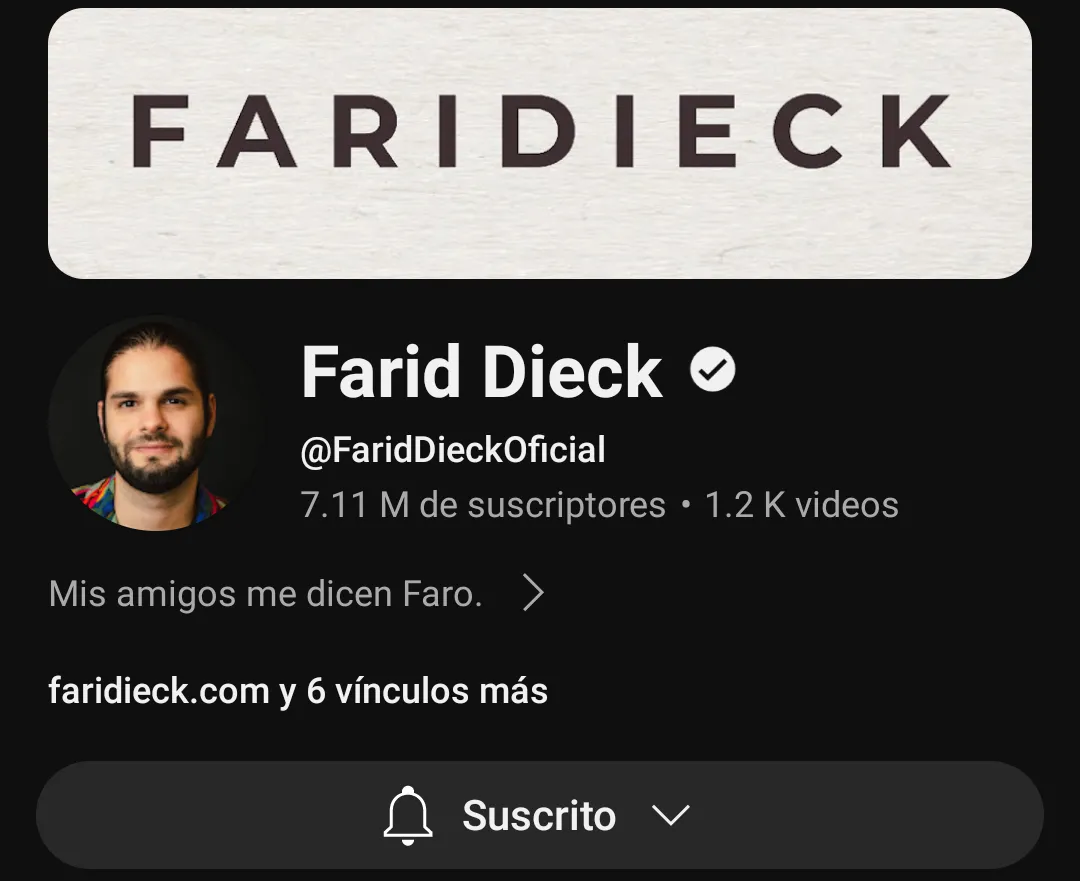Tap the channel profile picture
Screen dimensions: 1080x881
(153, 424)
